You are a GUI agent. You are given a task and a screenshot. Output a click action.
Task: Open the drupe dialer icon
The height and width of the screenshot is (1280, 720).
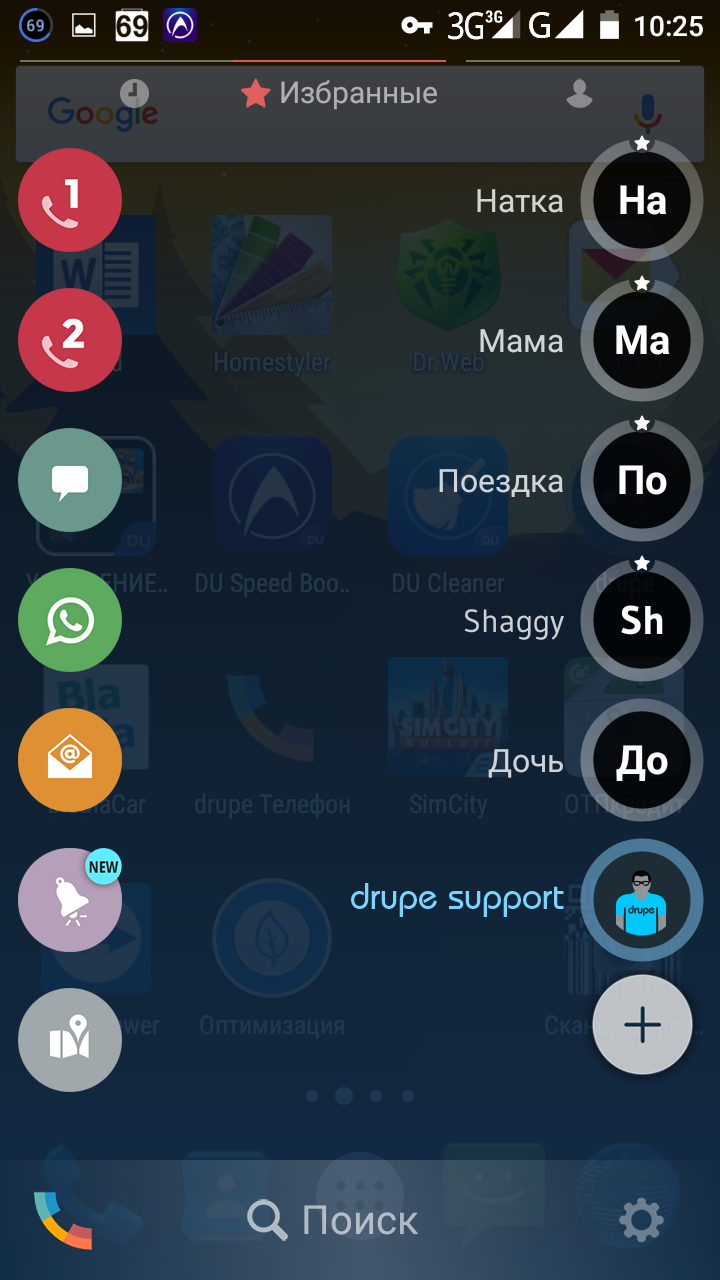pos(63,1220)
